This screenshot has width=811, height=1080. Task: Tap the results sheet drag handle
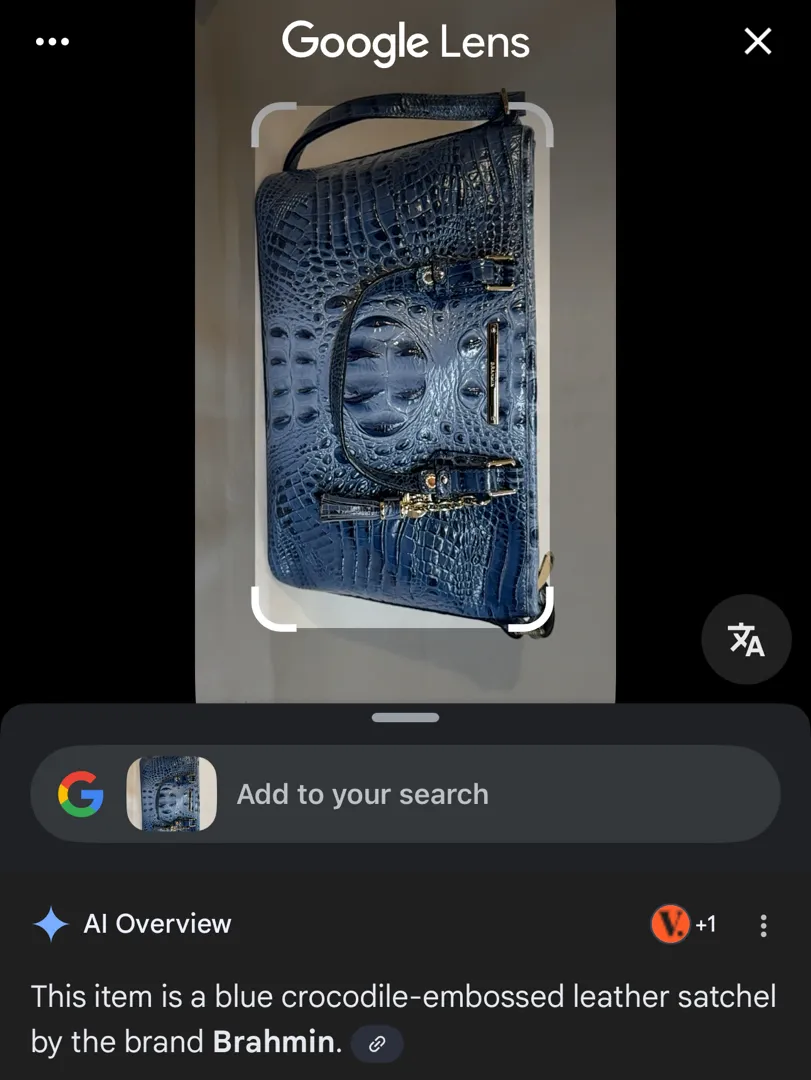(405, 717)
